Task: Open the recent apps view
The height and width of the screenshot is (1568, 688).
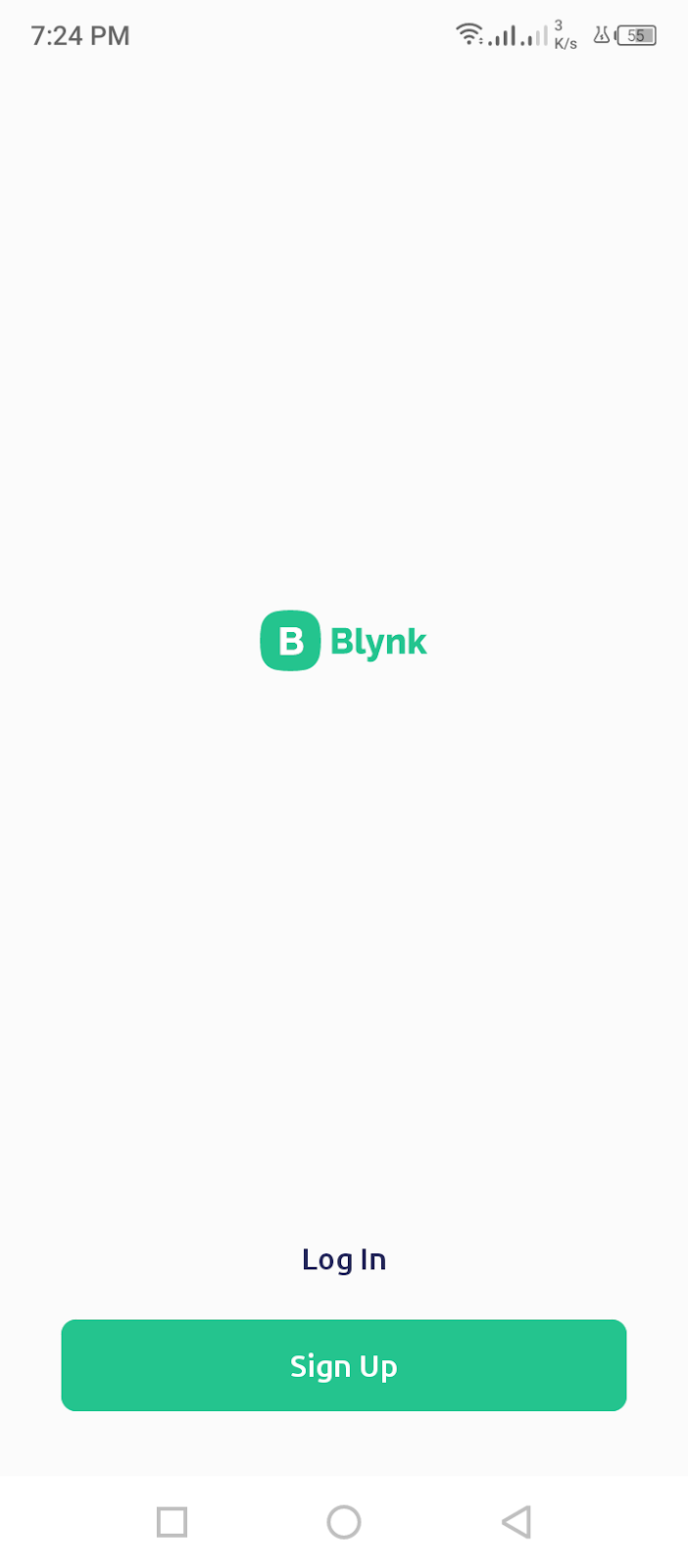Action: pos(172,1522)
